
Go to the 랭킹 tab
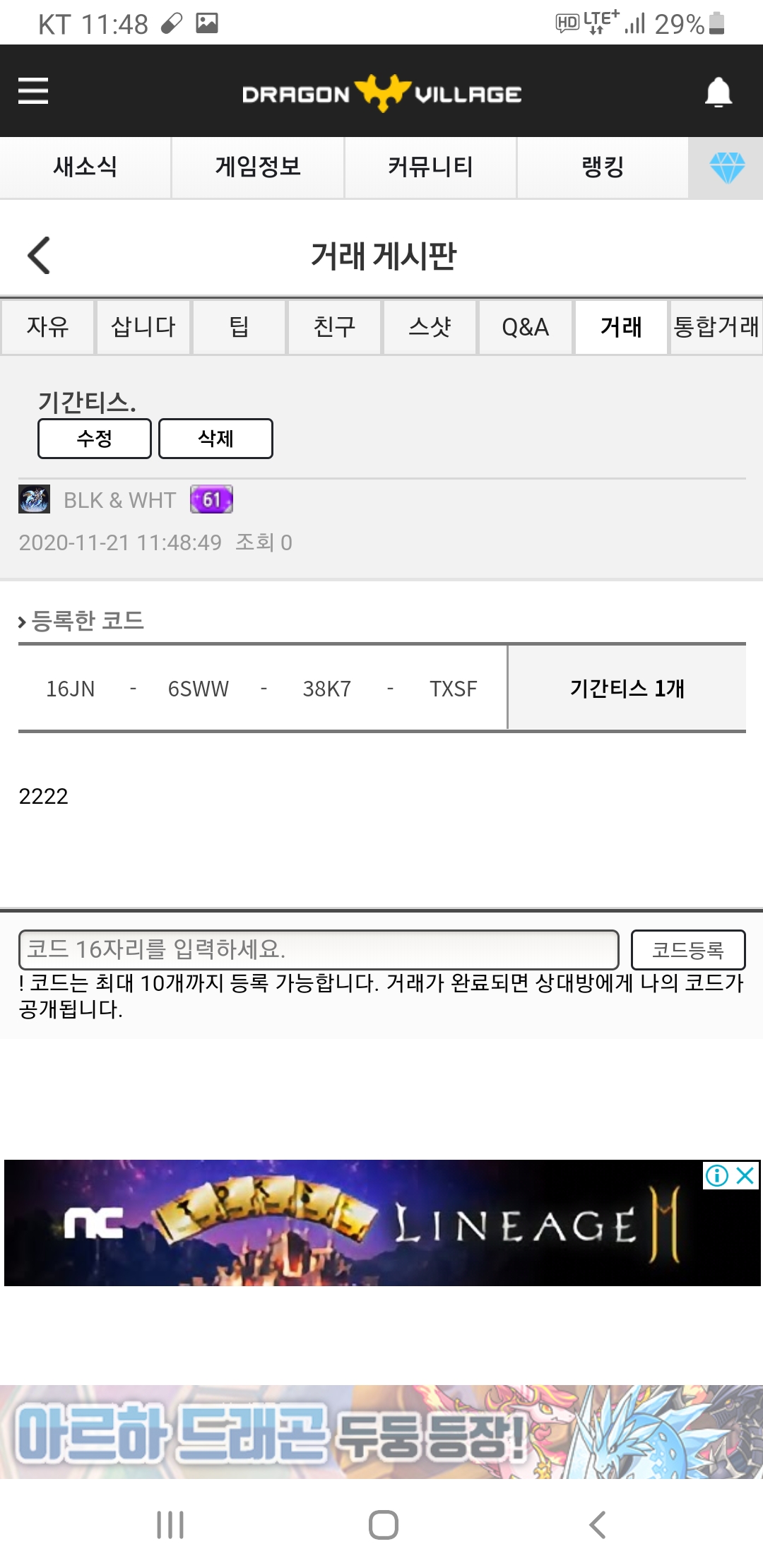pos(603,167)
